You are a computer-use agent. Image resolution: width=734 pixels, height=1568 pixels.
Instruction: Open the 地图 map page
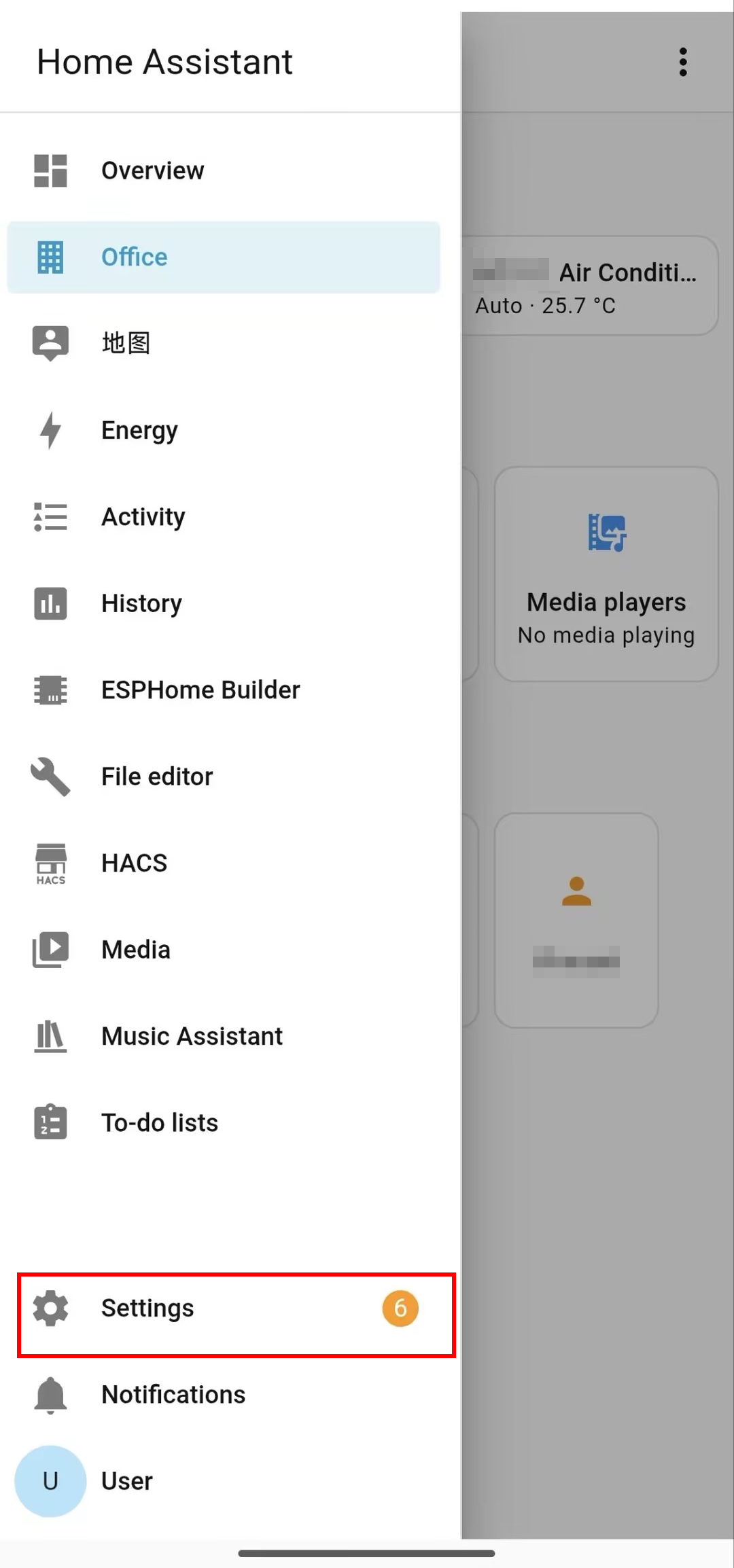click(126, 343)
